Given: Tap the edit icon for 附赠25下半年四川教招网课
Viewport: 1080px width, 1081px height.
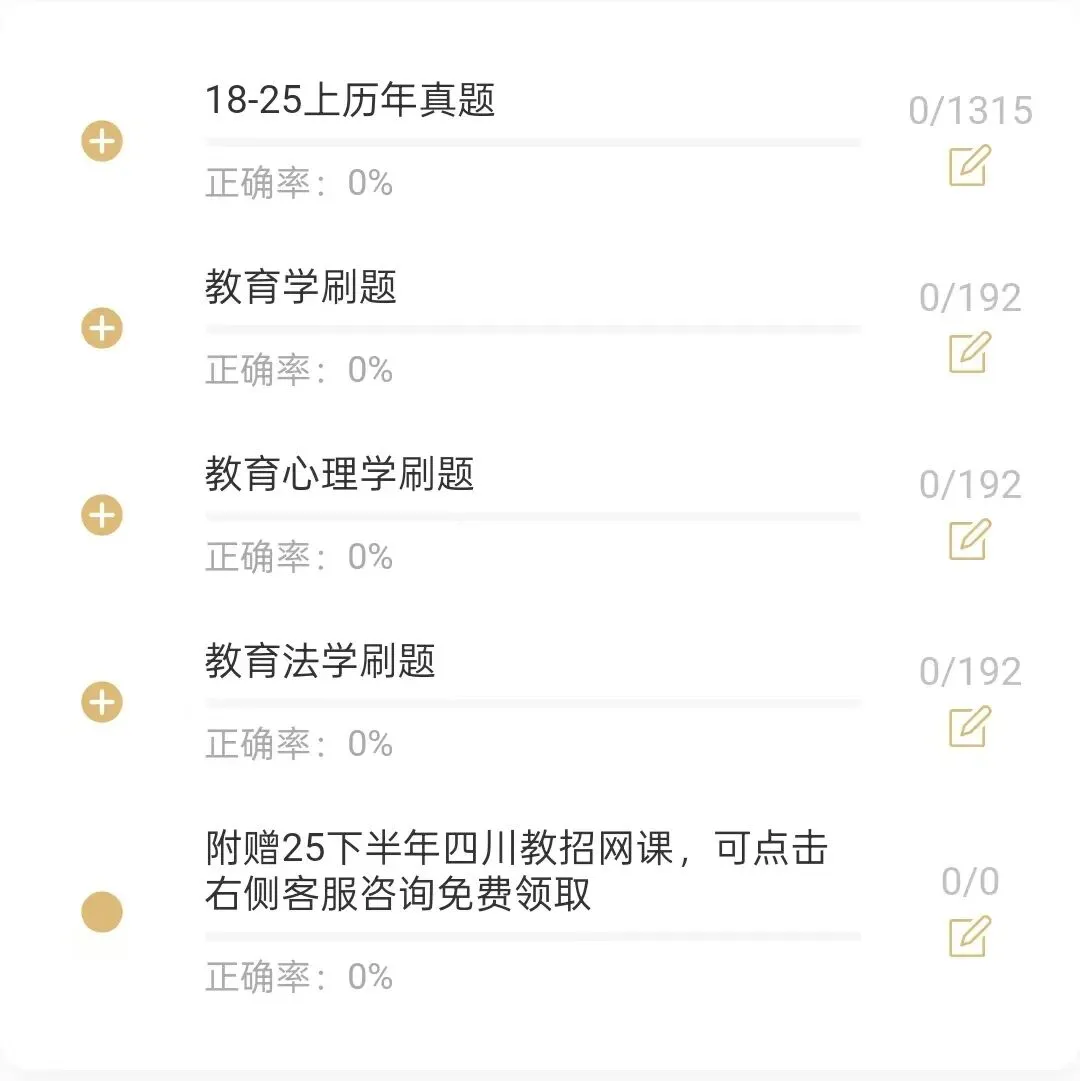Looking at the screenshot, I should (969, 936).
